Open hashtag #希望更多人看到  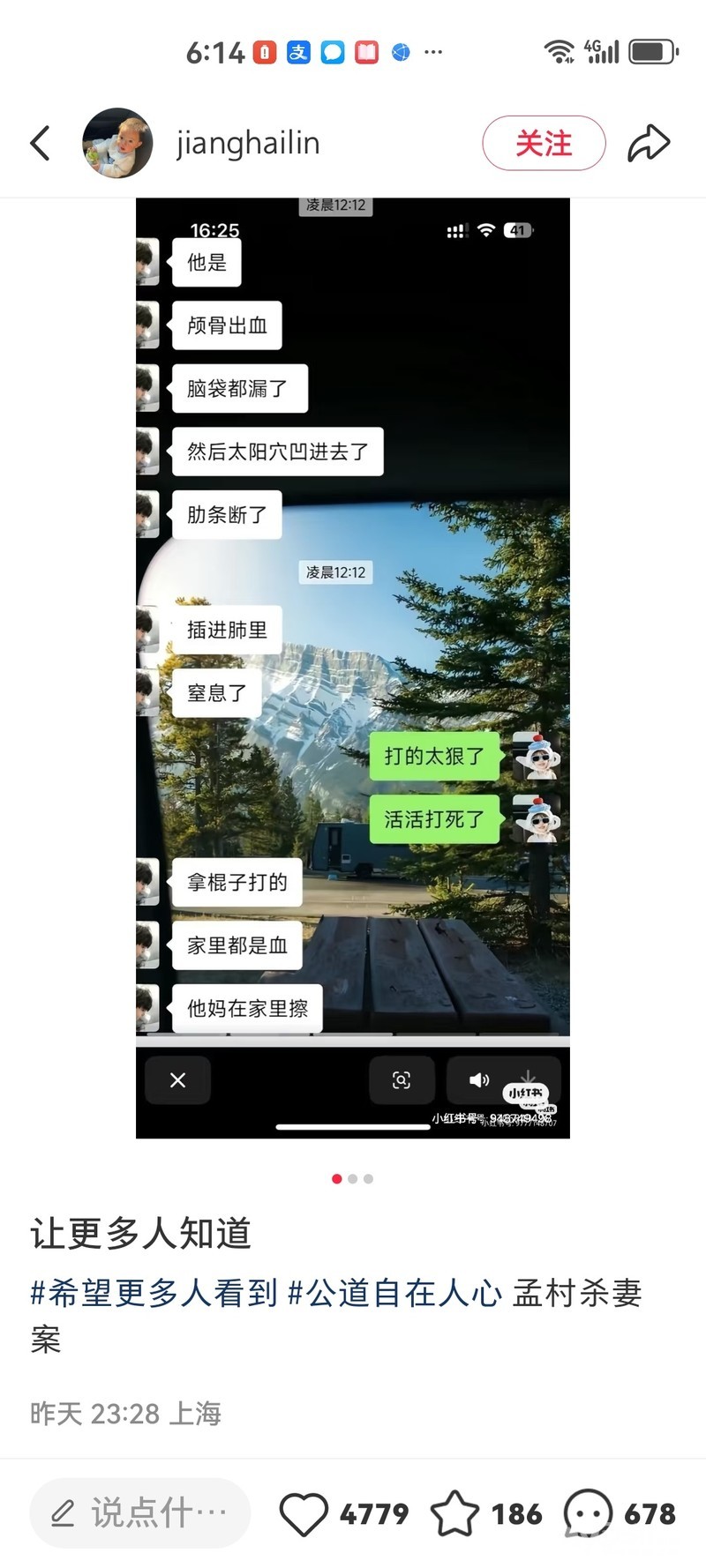coord(154,1293)
